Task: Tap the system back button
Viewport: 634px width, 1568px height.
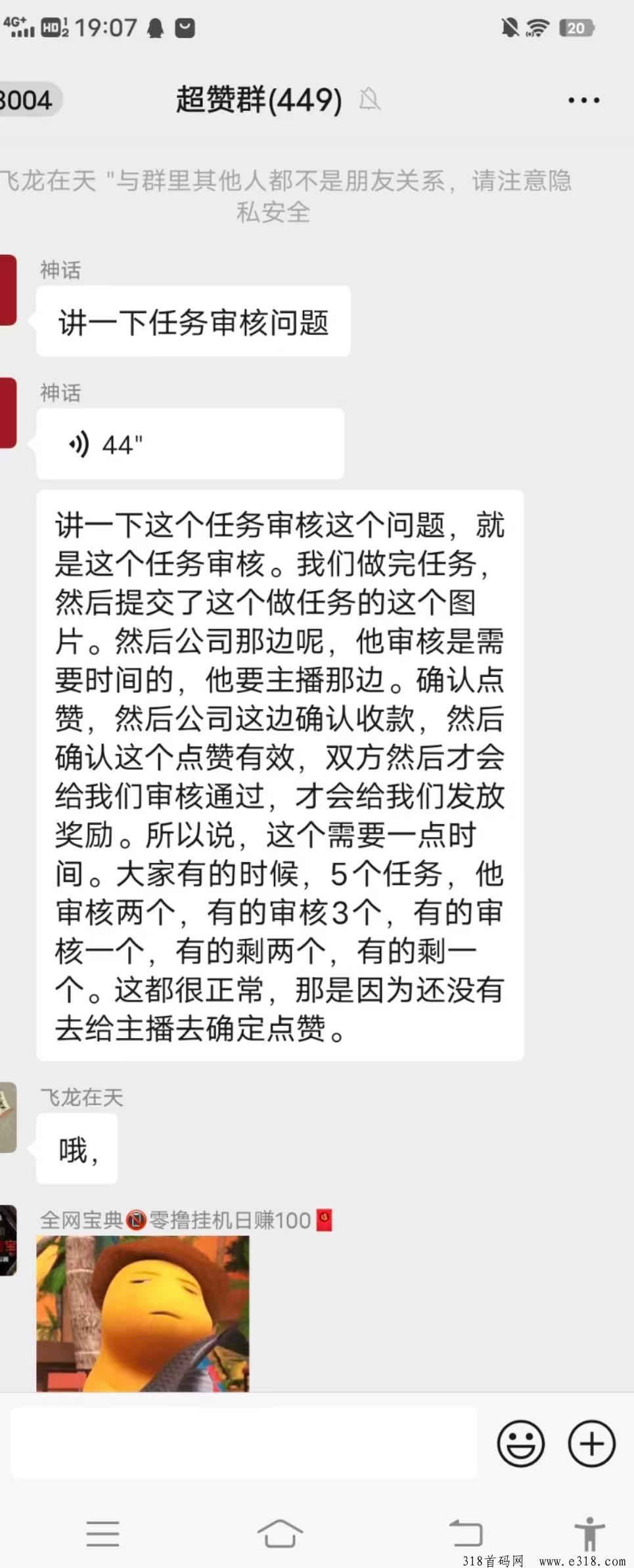Action: coord(465,1535)
